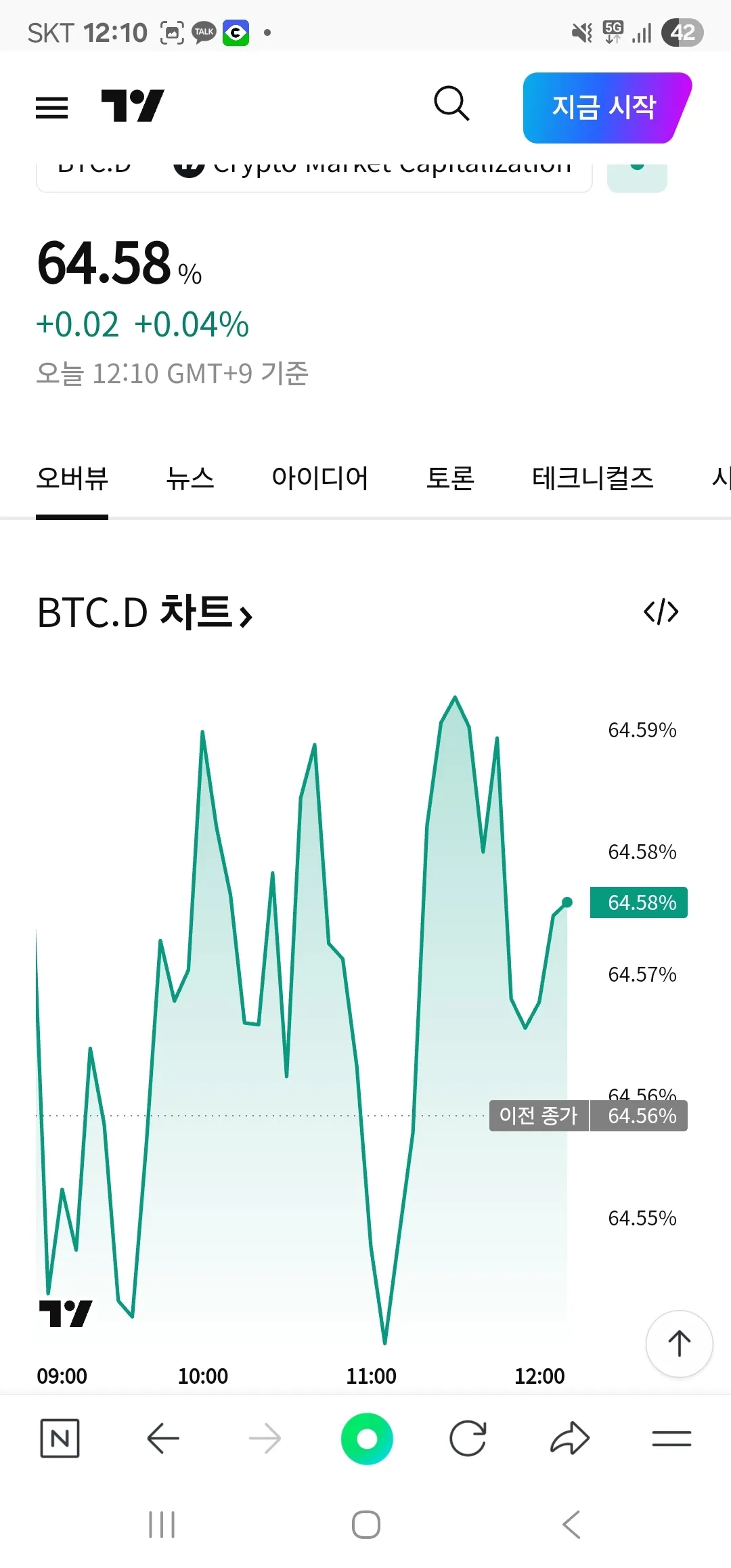Select the 오버뷰 tab
The width and height of the screenshot is (731, 1568).
click(72, 478)
